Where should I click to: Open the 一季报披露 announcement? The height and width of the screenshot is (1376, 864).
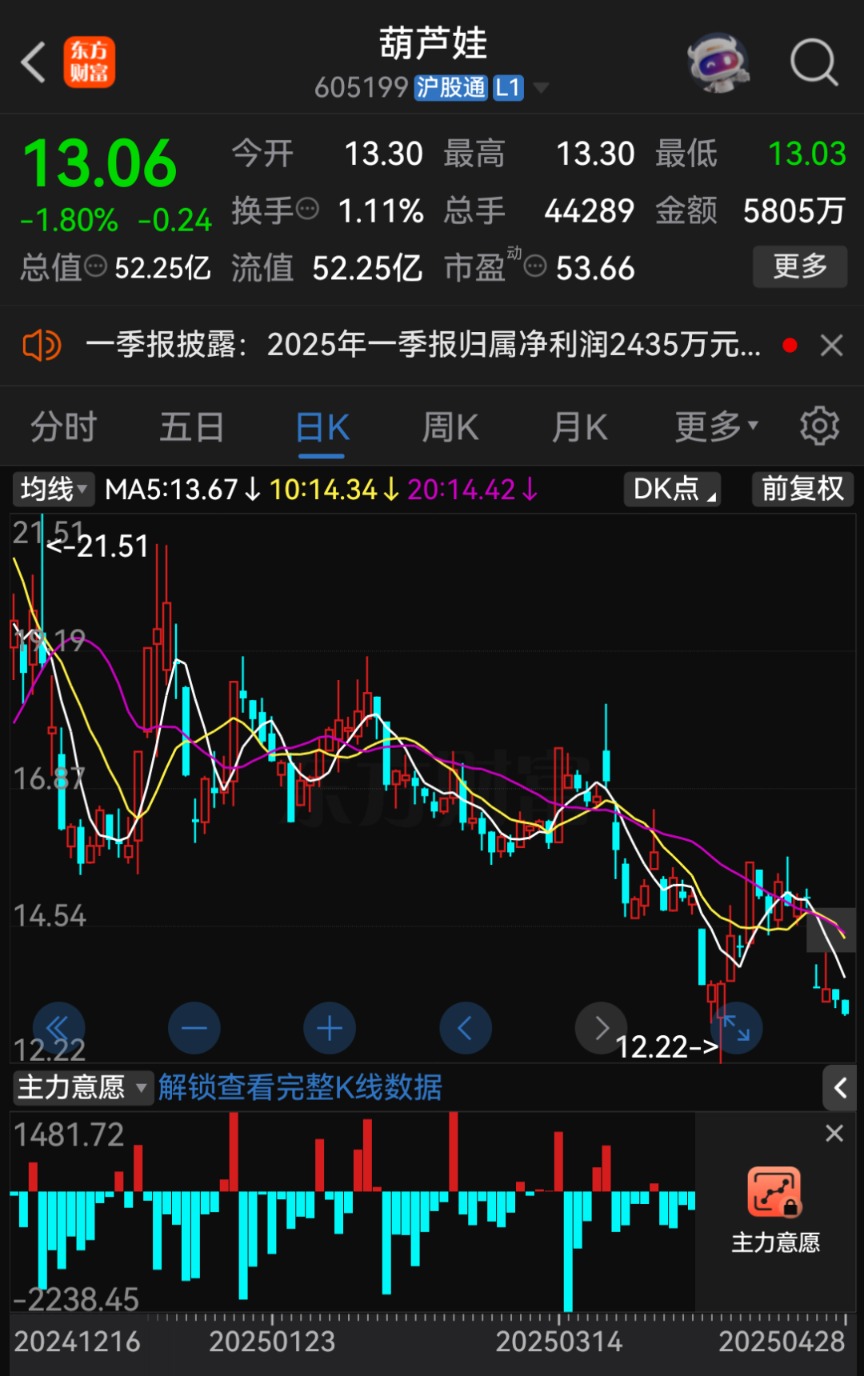coord(420,347)
